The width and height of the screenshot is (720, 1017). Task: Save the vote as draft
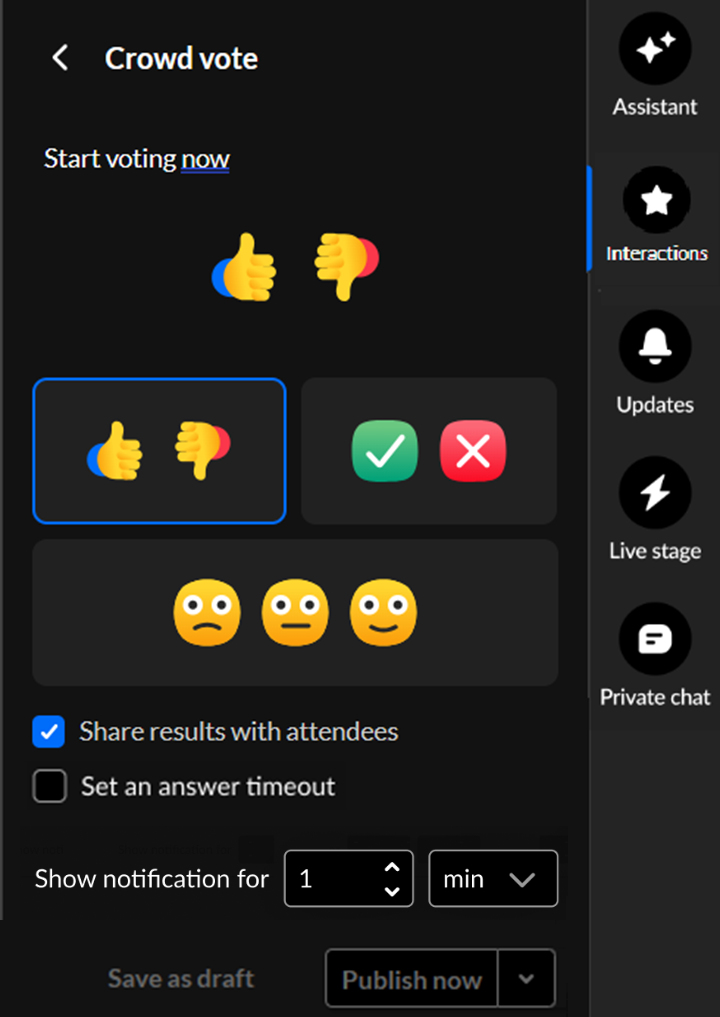coord(181,978)
